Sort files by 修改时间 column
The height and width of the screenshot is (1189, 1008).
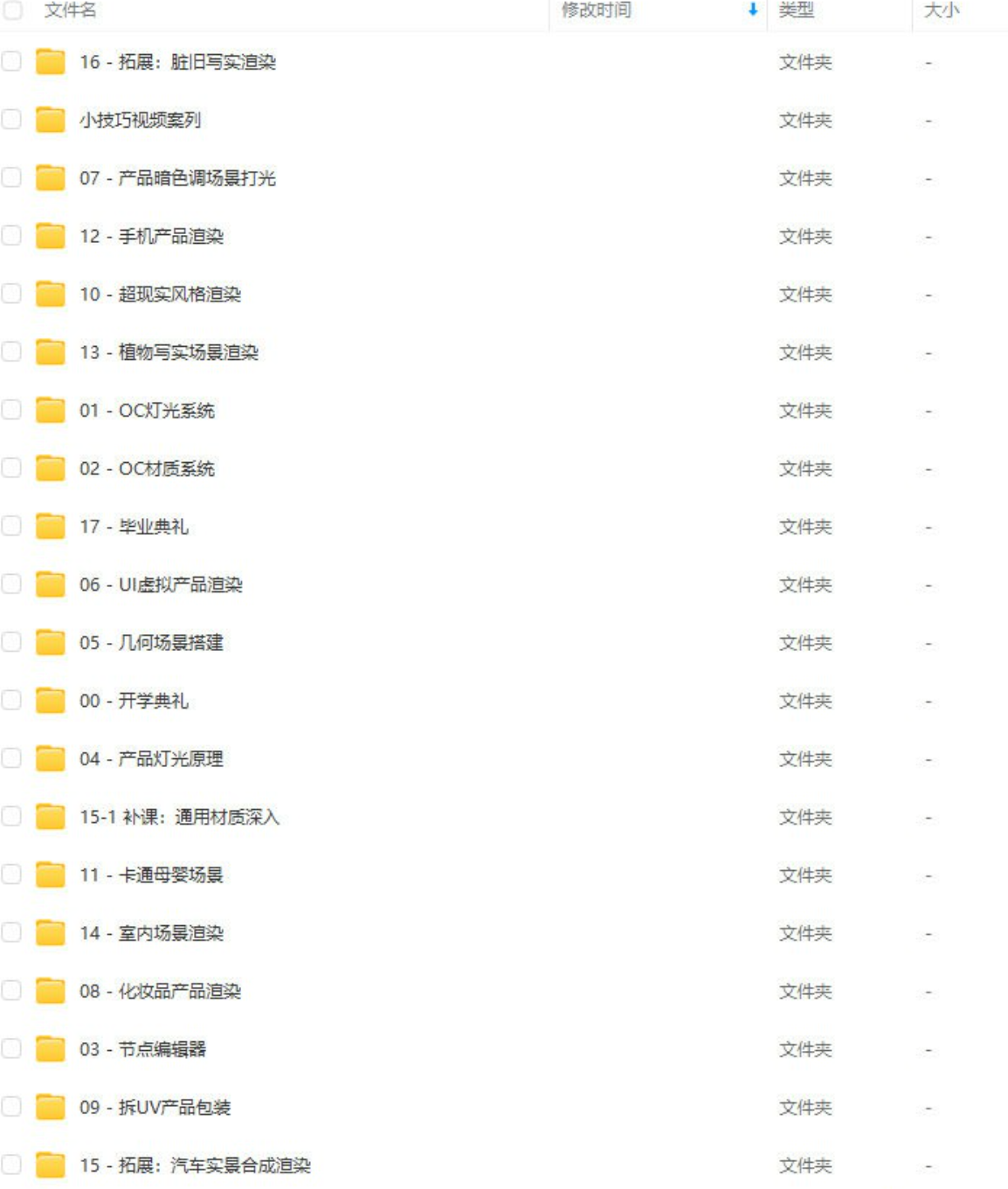coord(597,10)
